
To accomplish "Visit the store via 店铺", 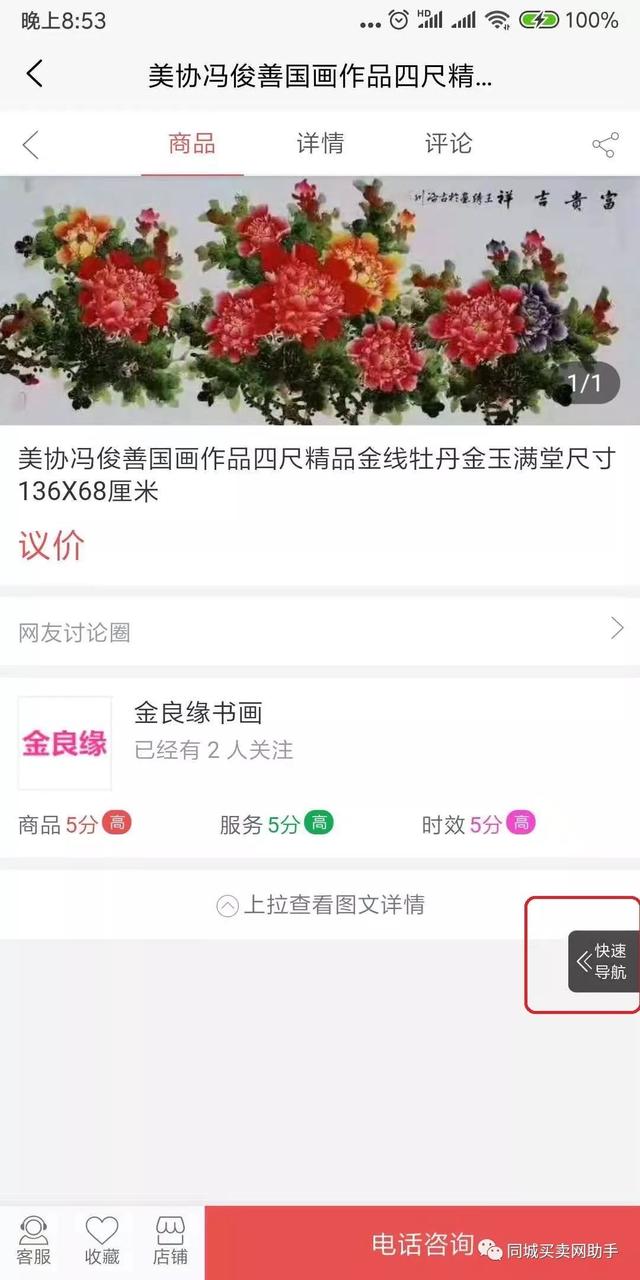I will 170,1241.
